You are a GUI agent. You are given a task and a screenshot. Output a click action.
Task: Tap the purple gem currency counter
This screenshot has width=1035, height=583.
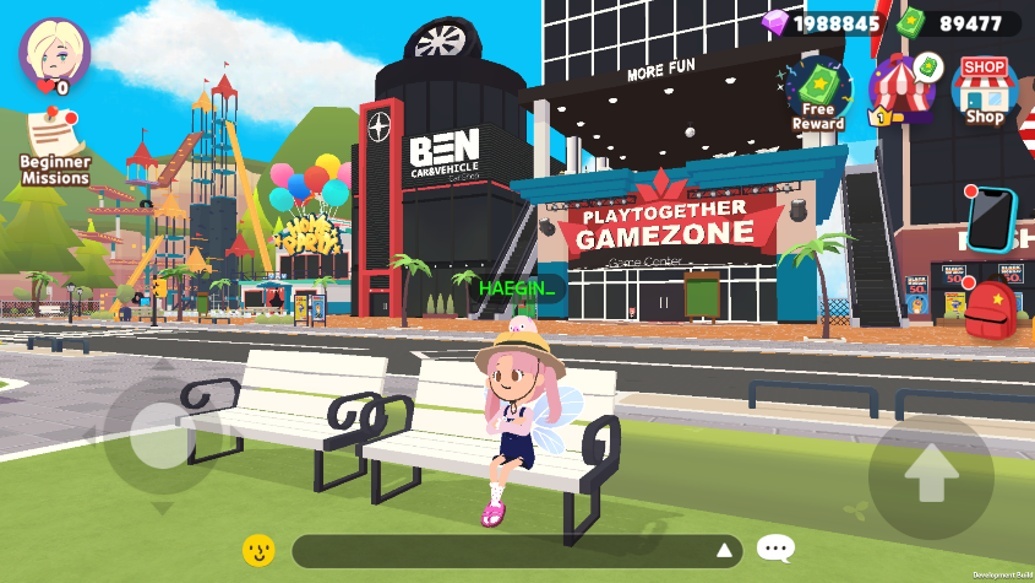[822, 23]
